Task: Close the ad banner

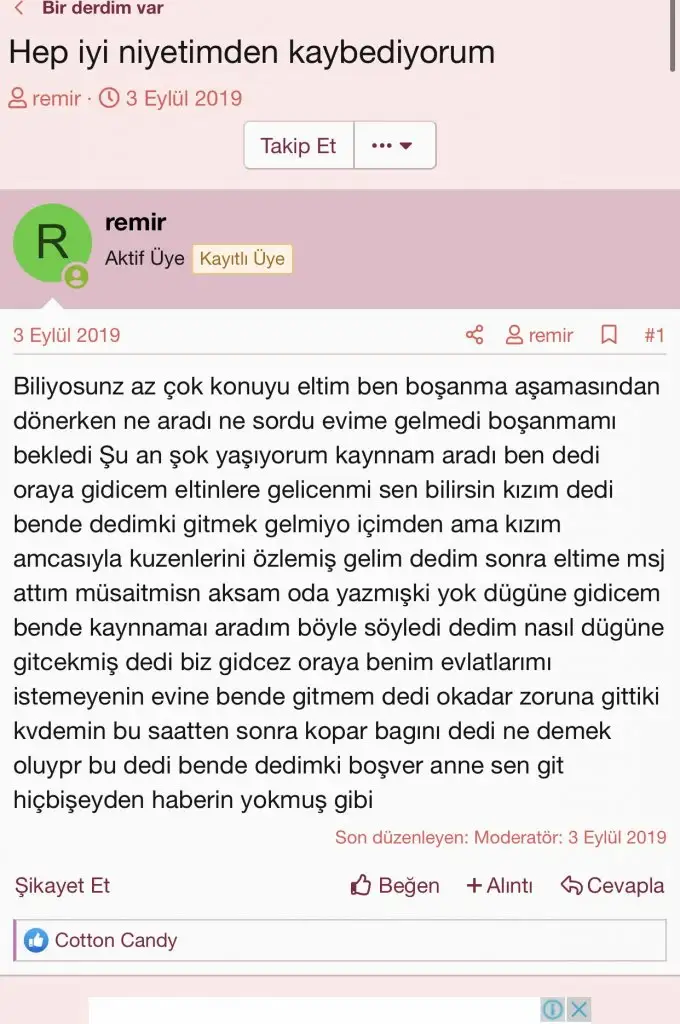Action: pyautogui.click(x=579, y=1009)
